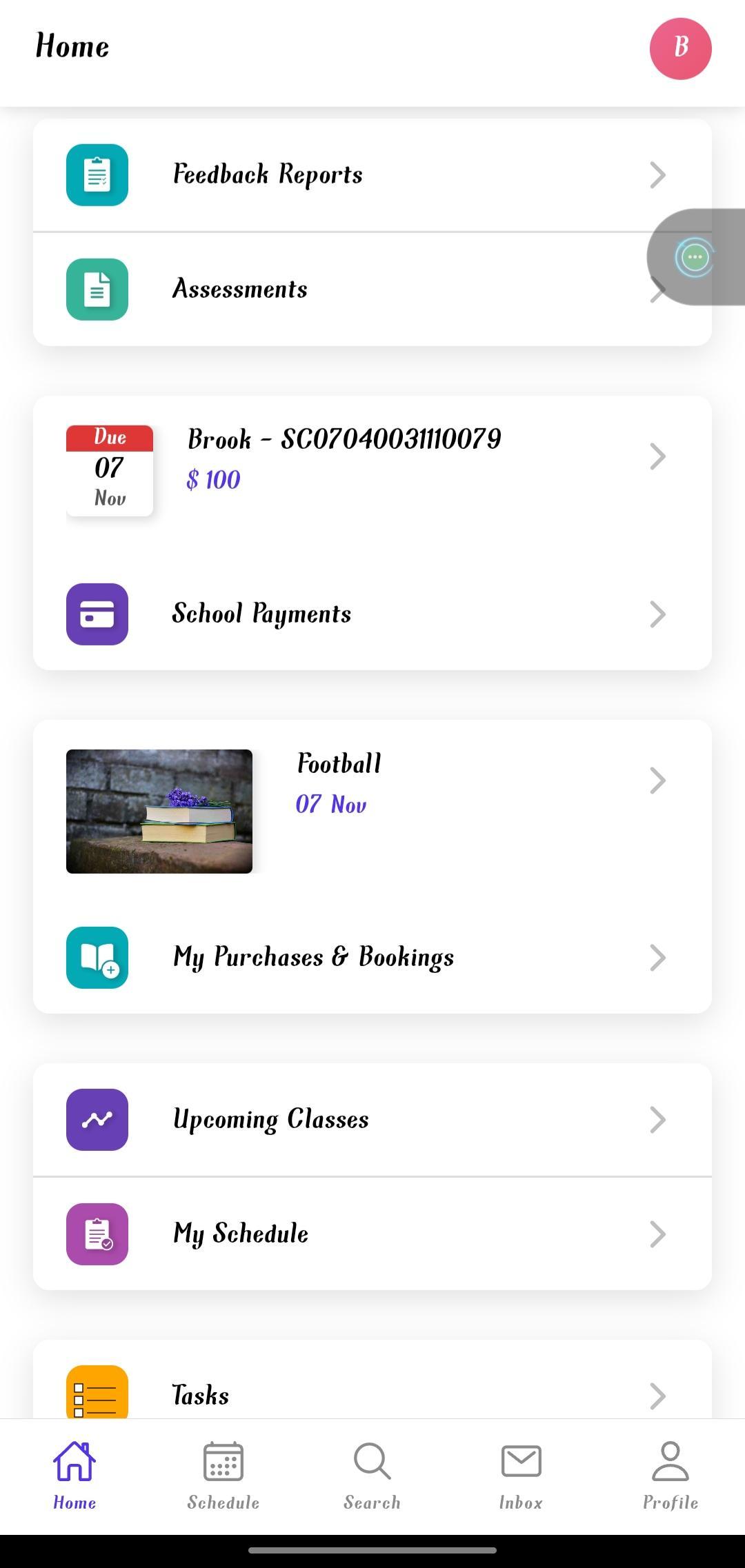Open the Assessments row
This screenshot has height=1568, width=745.
coord(345,290)
